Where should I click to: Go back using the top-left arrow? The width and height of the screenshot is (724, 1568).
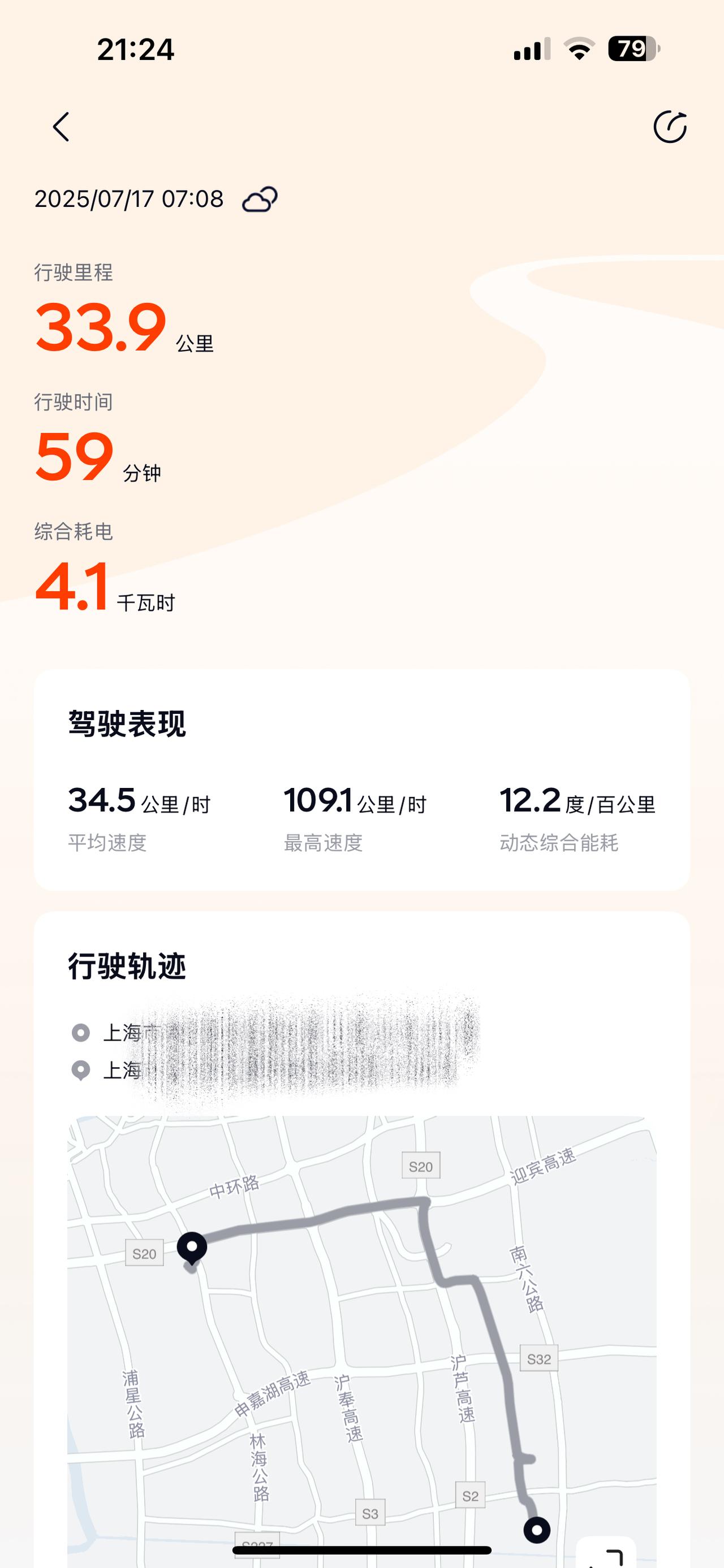pyautogui.click(x=61, y=127)
